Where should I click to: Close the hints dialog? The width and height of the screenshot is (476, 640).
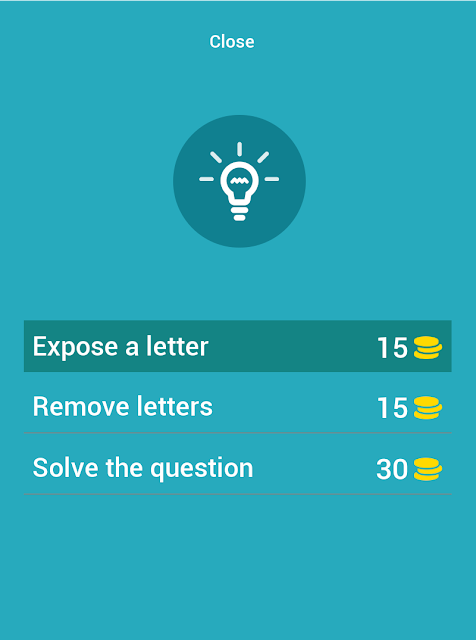[232, 42]
